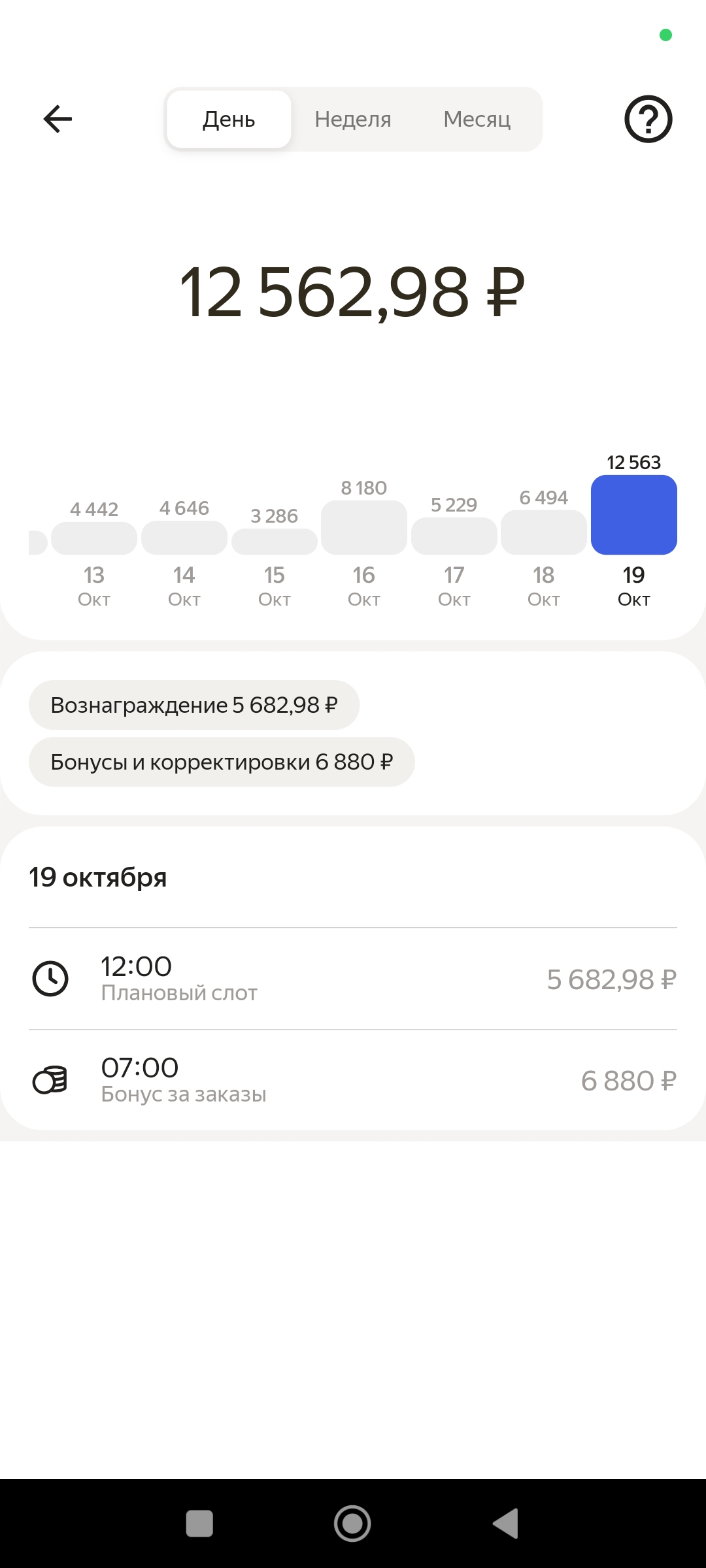Show earnings for 16 Окт
This screenshot has height=1568, width=706.
pyautogui.click(x=364, y=528)
